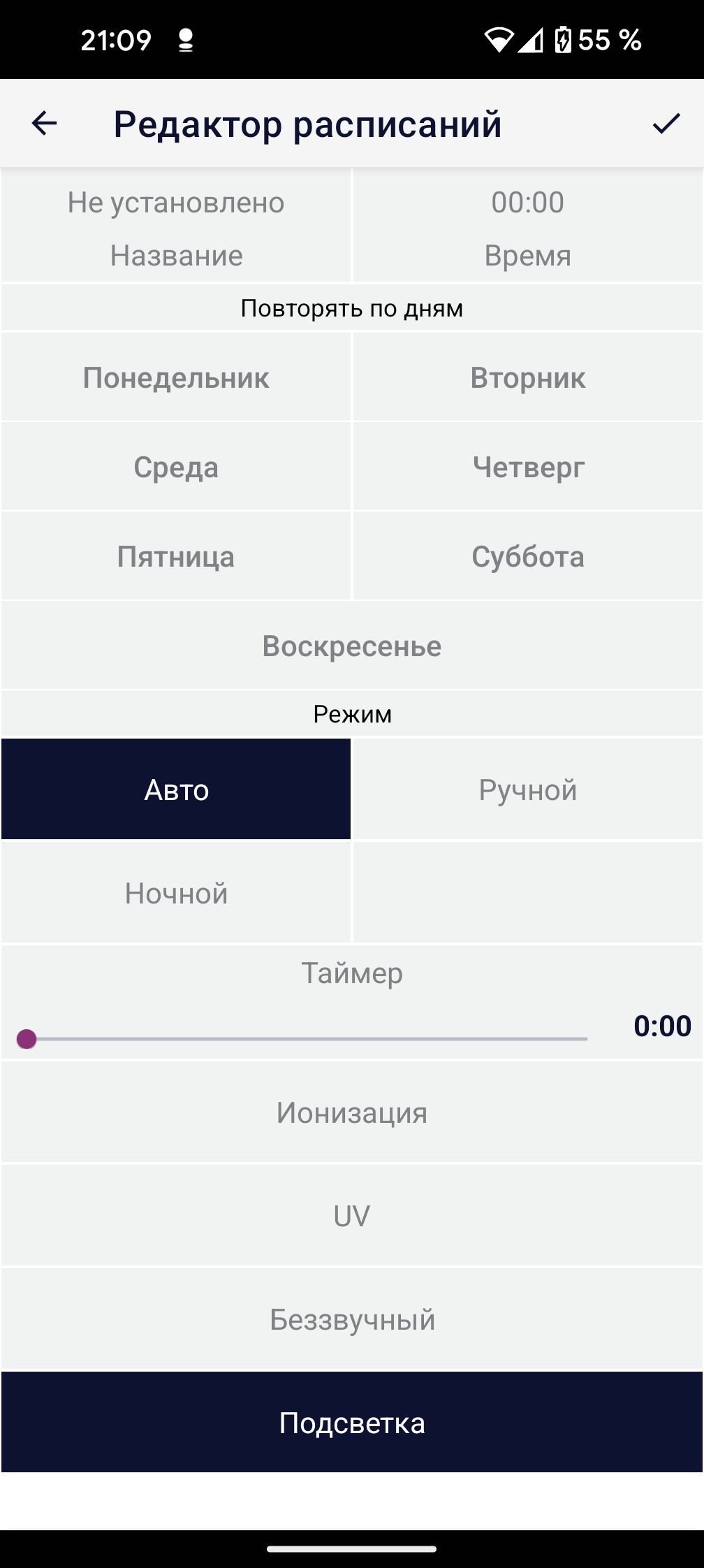
Task: Go back from the schedule editor
Action: click(x=44, y=124)
